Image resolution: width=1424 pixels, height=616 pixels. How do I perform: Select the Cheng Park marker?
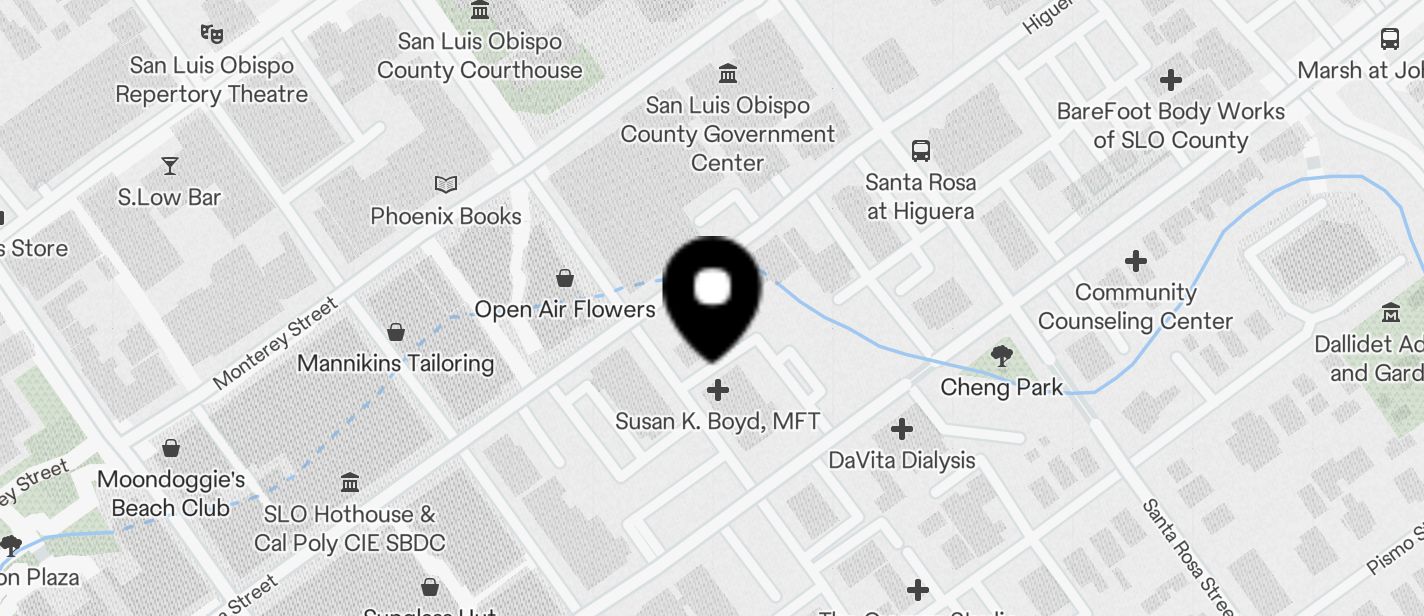pos(1000,356)
